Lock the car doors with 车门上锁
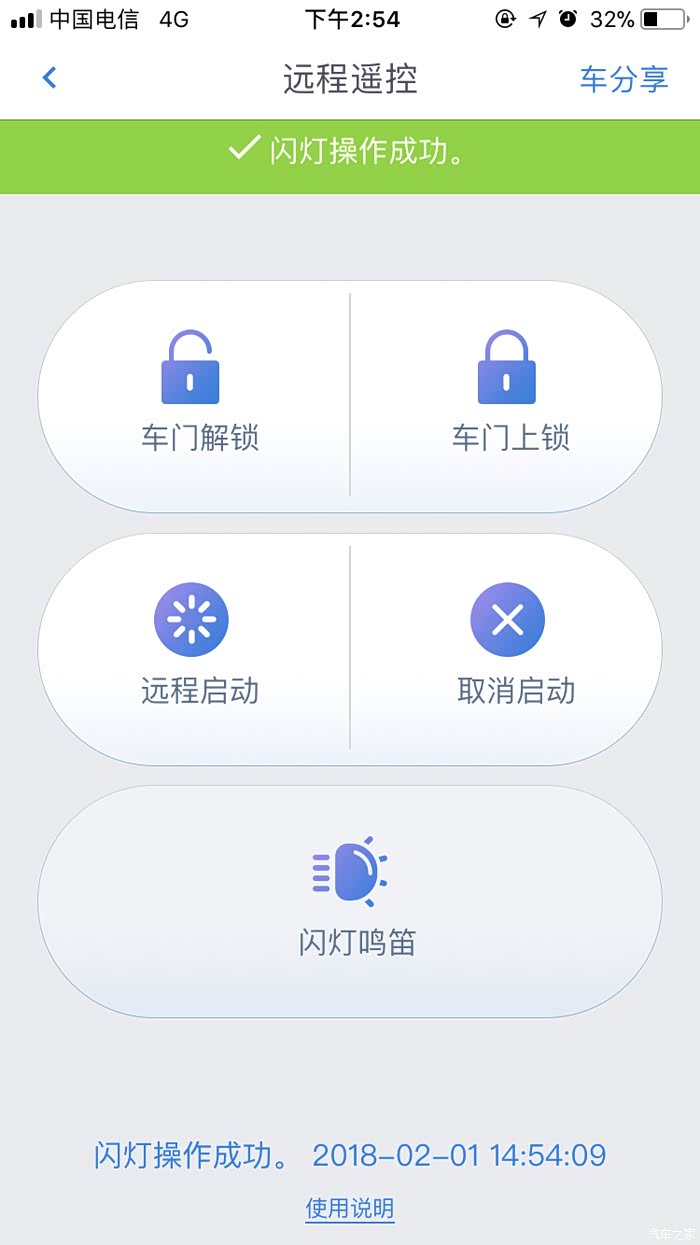This screenshot has height=1245, width=700. [x=508, y=394]
